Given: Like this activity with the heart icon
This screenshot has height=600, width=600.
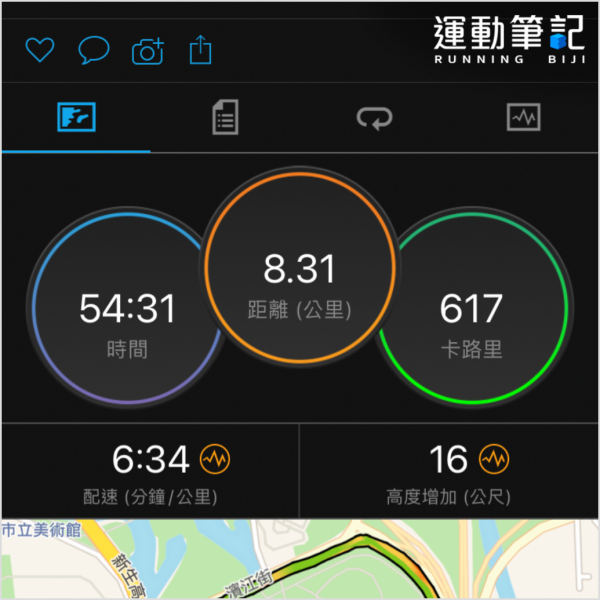Looking at the screenshot, I should click(x=39, y=50).
